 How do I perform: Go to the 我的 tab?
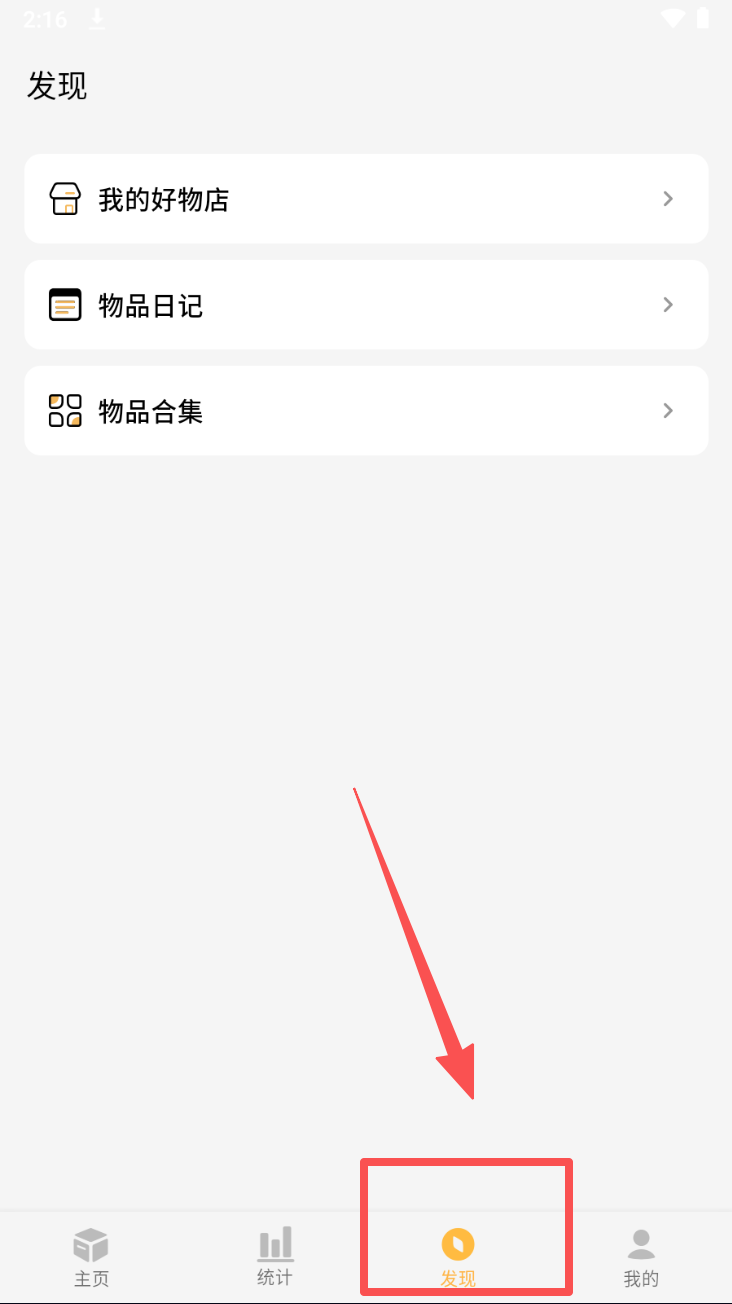click(x=641, y=1257)
